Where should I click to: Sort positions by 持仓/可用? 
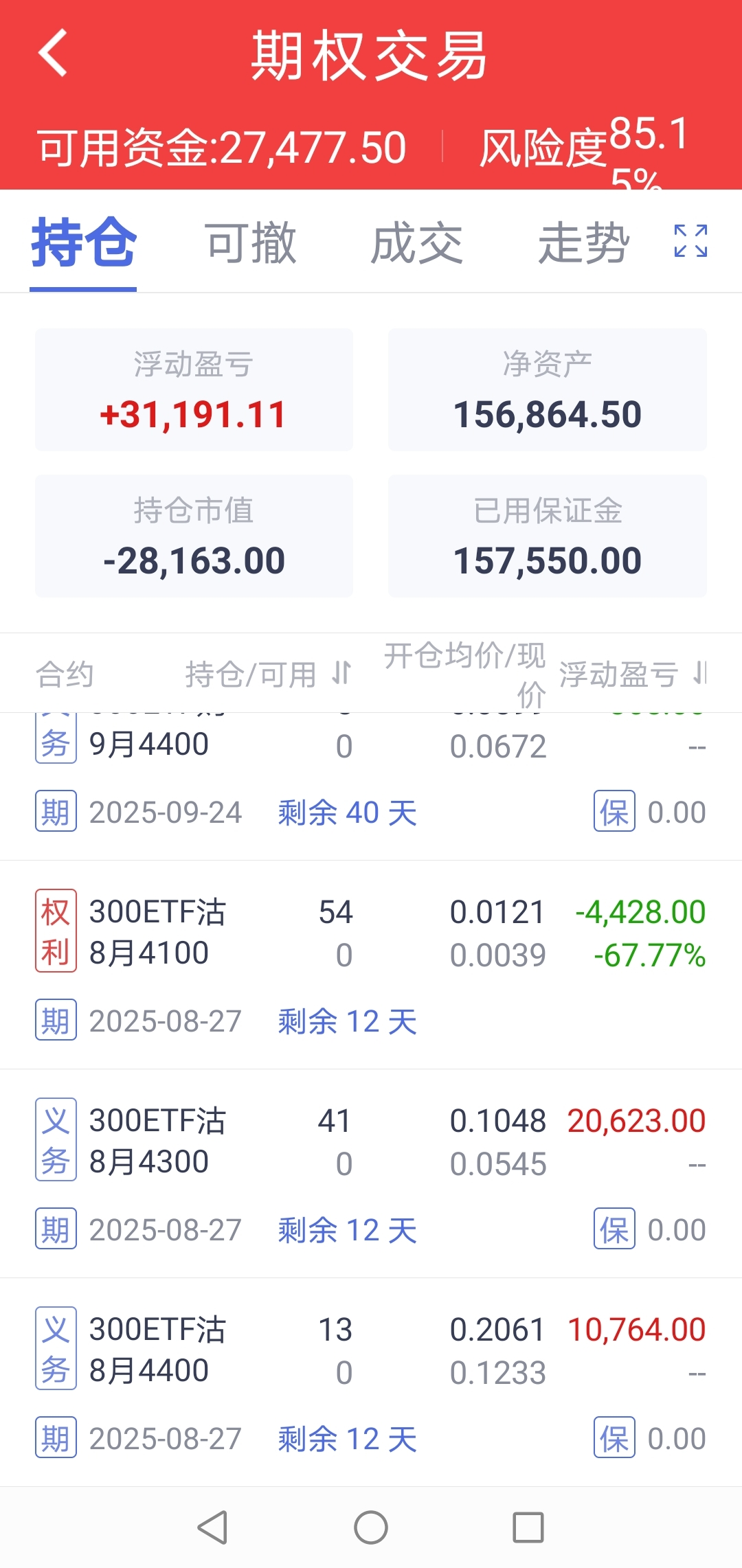pos(268,674)
